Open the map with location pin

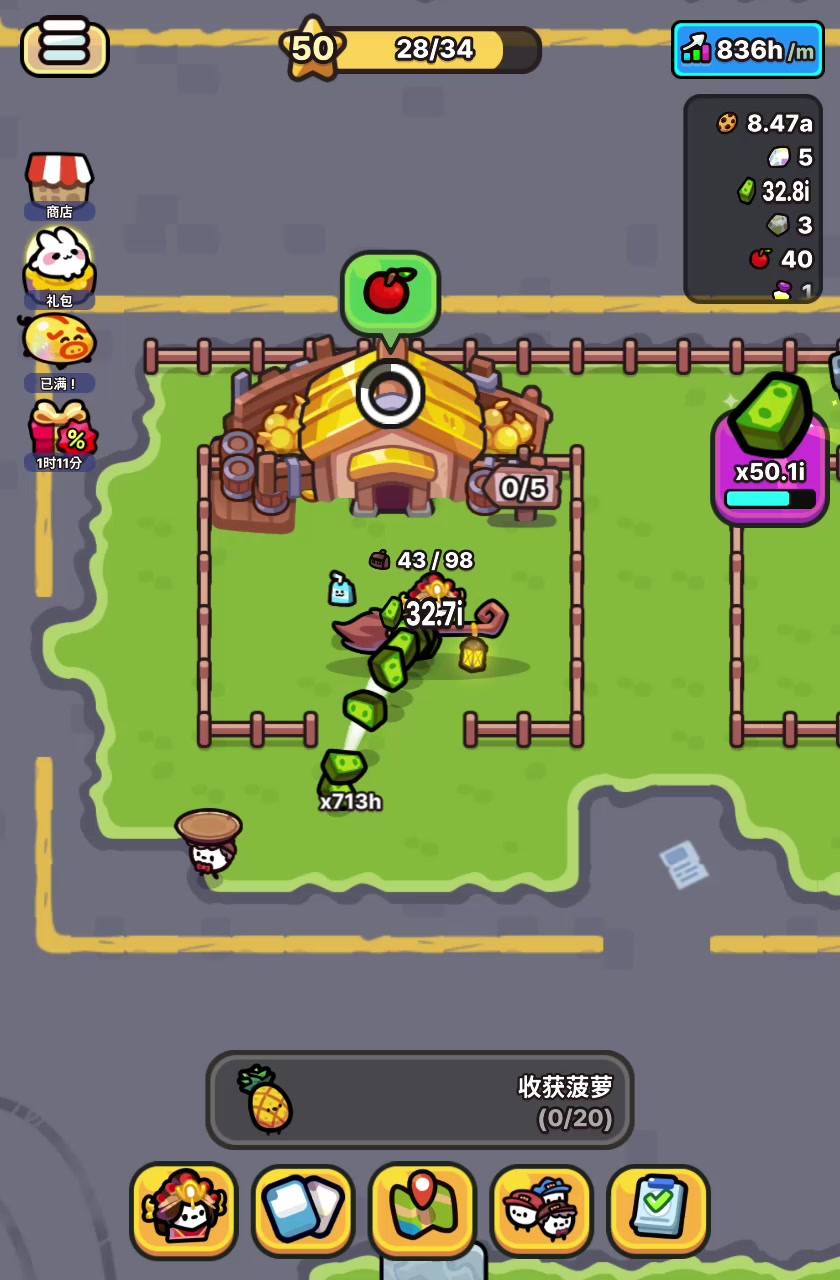tap(422, 1209)
